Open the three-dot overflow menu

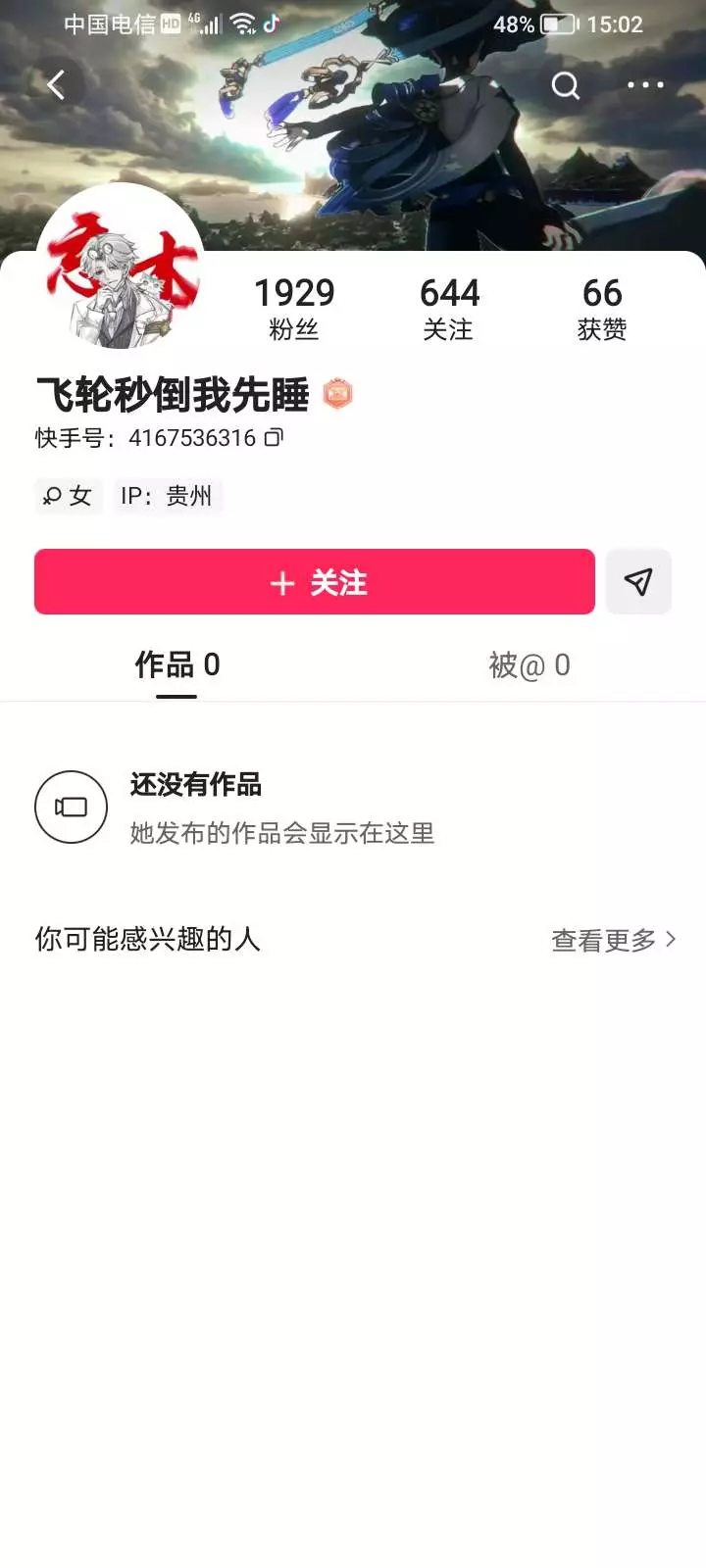tap(645, 85)
